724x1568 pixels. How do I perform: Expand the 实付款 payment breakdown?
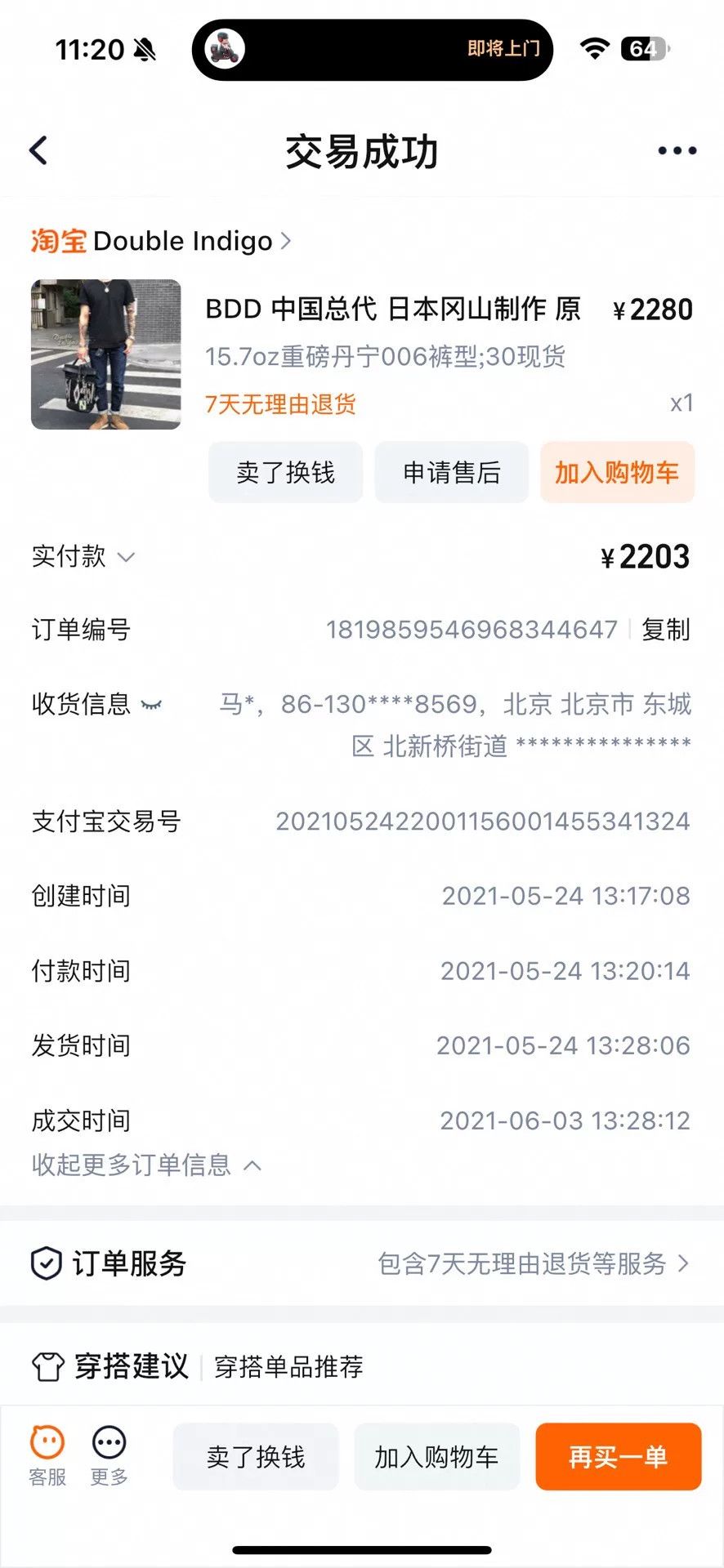(x=83, y=556)
